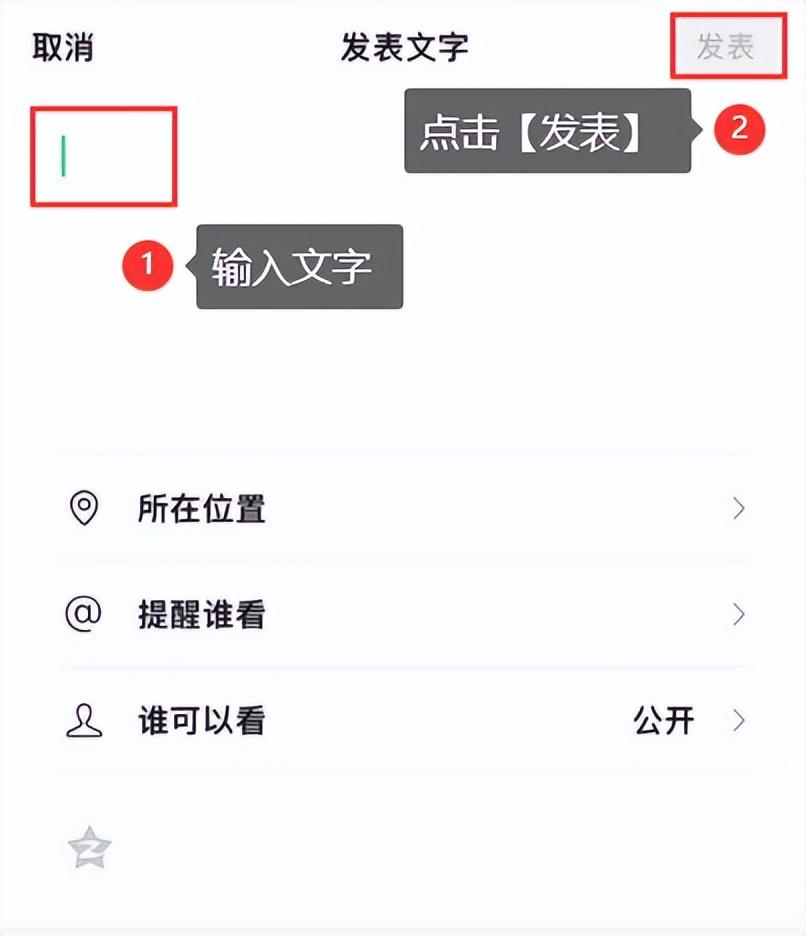Select the 谁可以看 privacy row

(400, 721)
